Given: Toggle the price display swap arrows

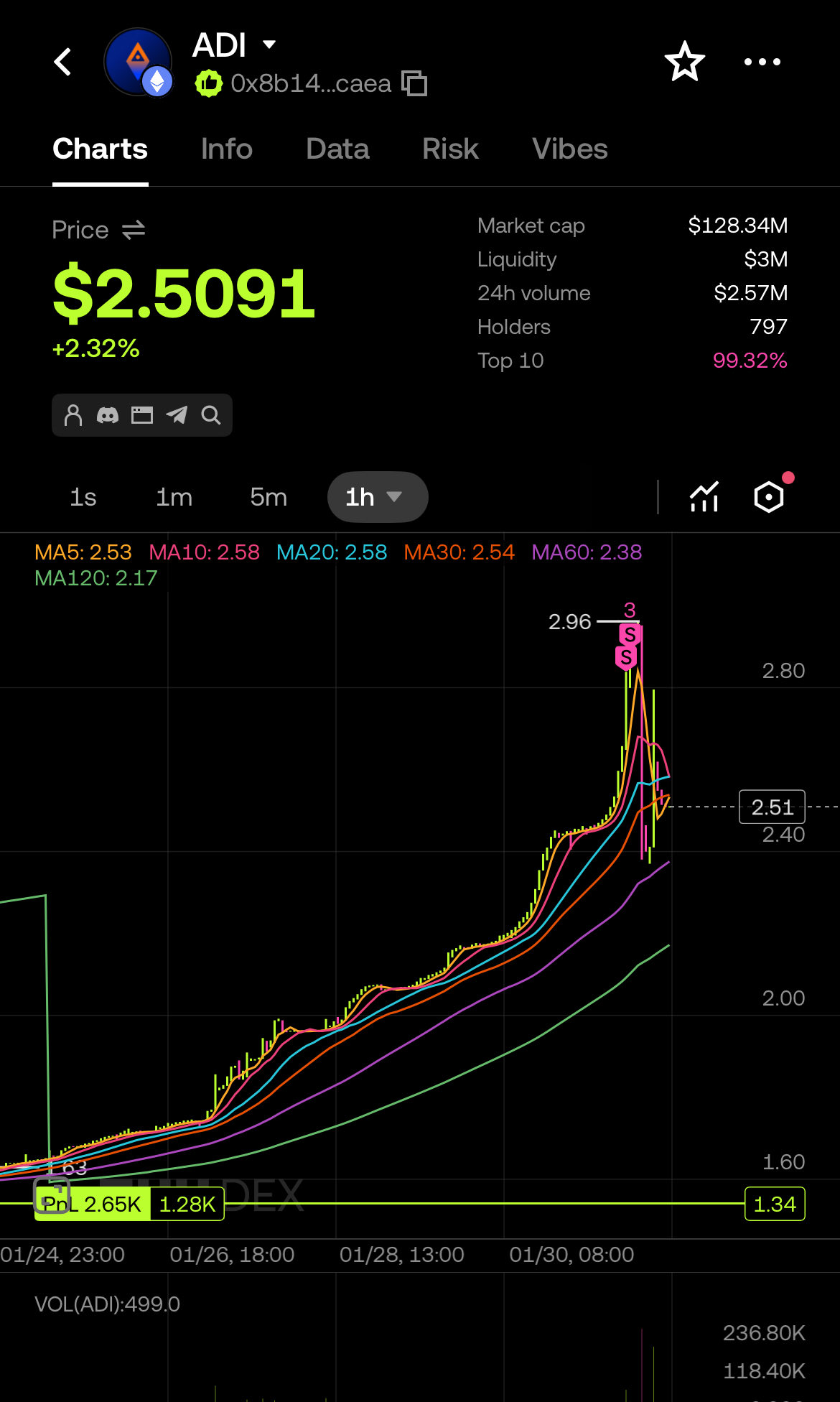Looking at the screenshot, I should click(x=134, y=231).
